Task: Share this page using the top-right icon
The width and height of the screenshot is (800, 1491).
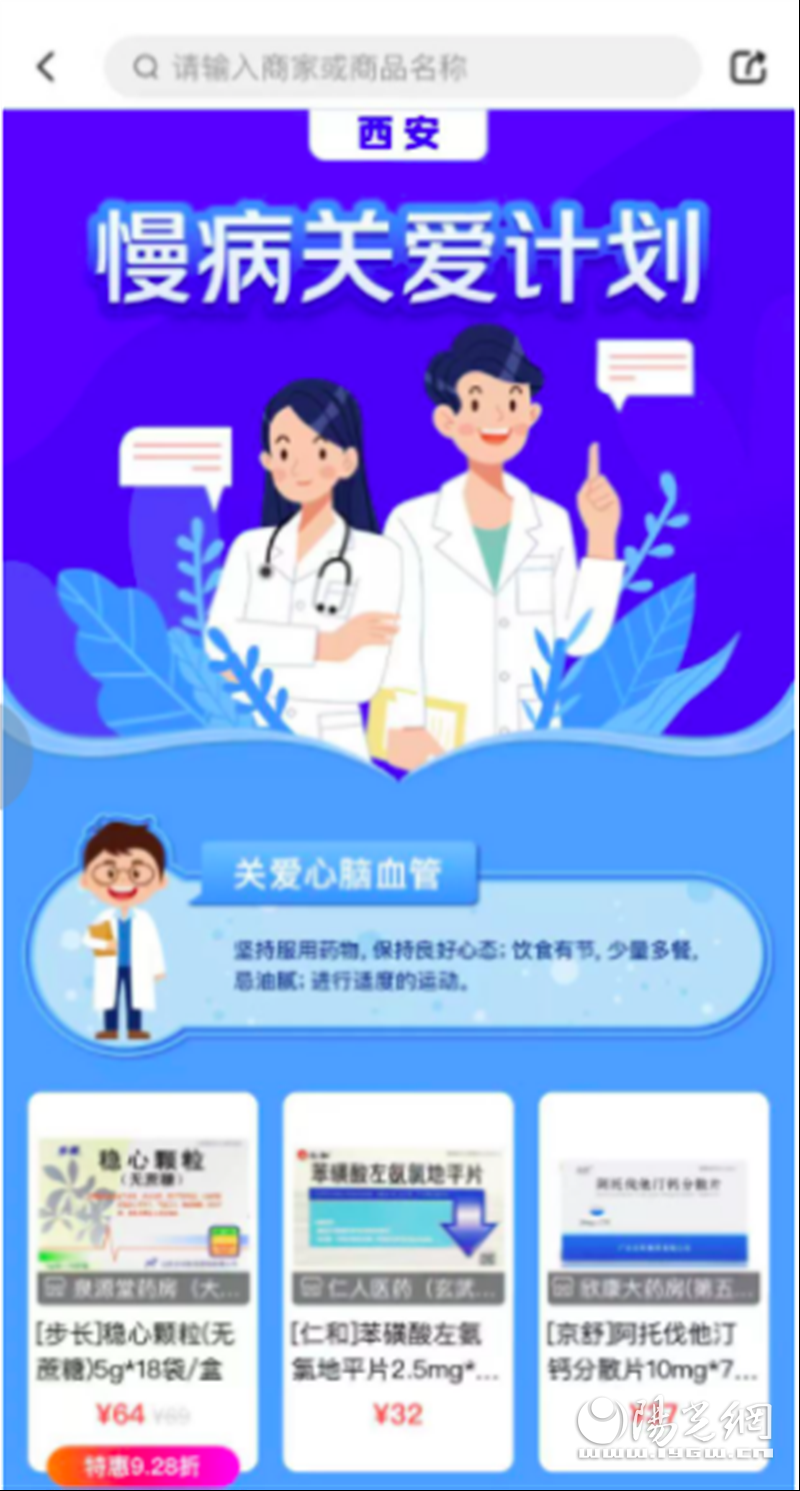Action: 748,68
